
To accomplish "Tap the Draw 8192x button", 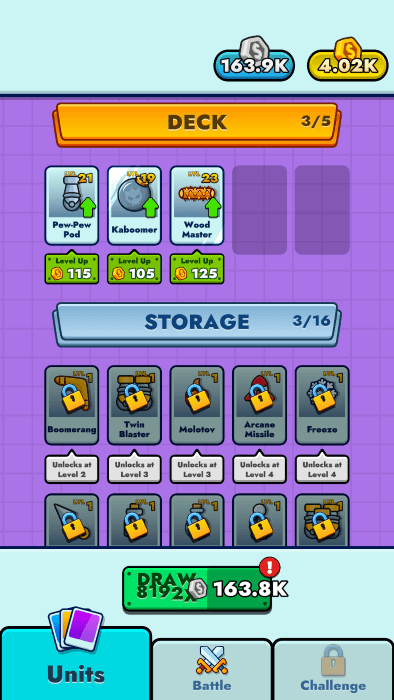I will coord(197,589).
